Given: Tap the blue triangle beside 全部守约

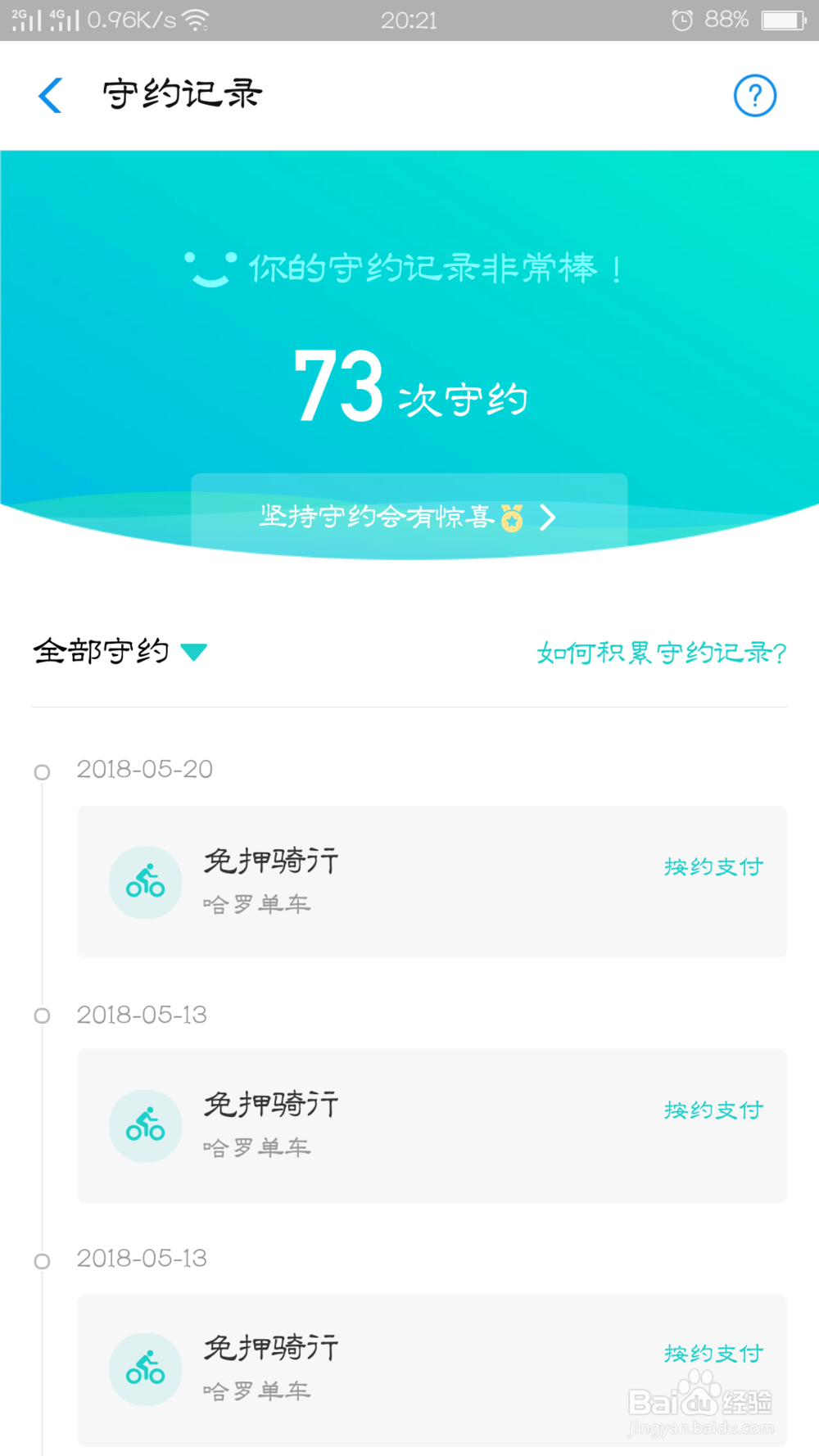Looking at the screenshot, I should (192, 653).
